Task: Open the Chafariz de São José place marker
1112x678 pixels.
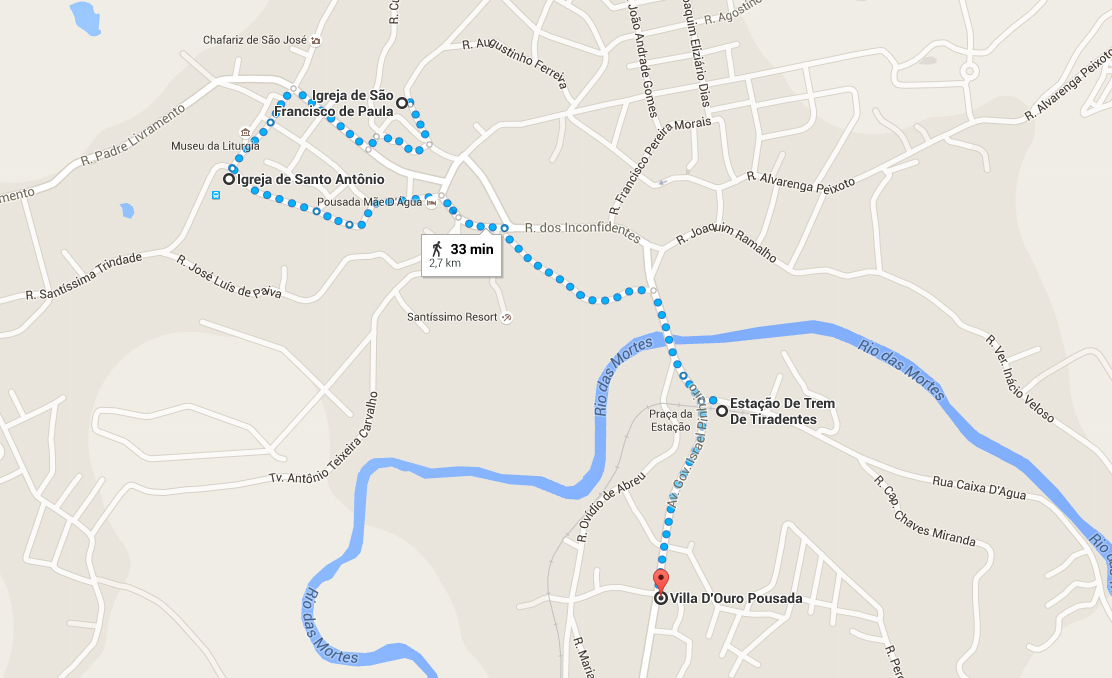Action: coord(316,40)
